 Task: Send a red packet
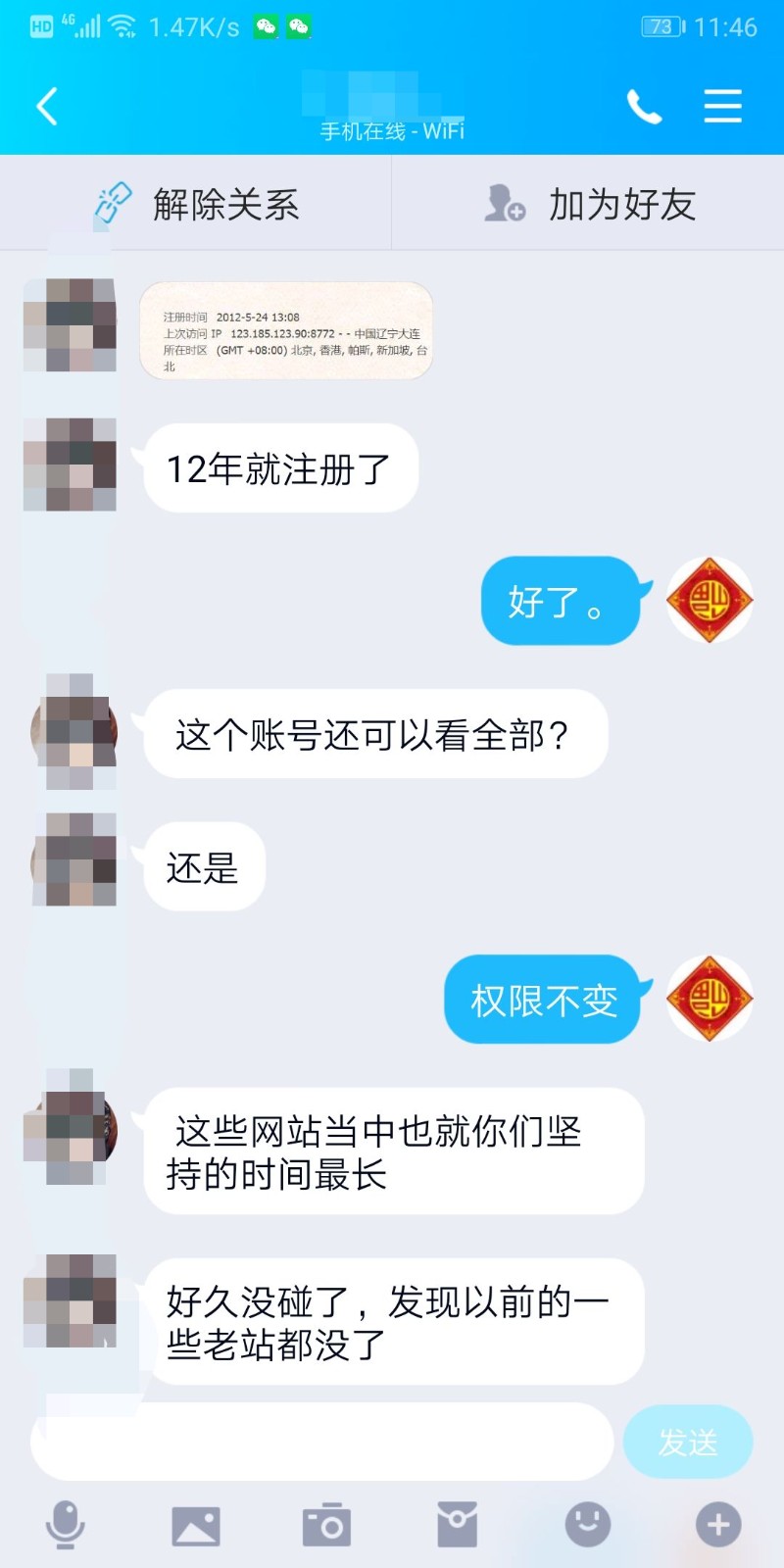click(457, 1525)
